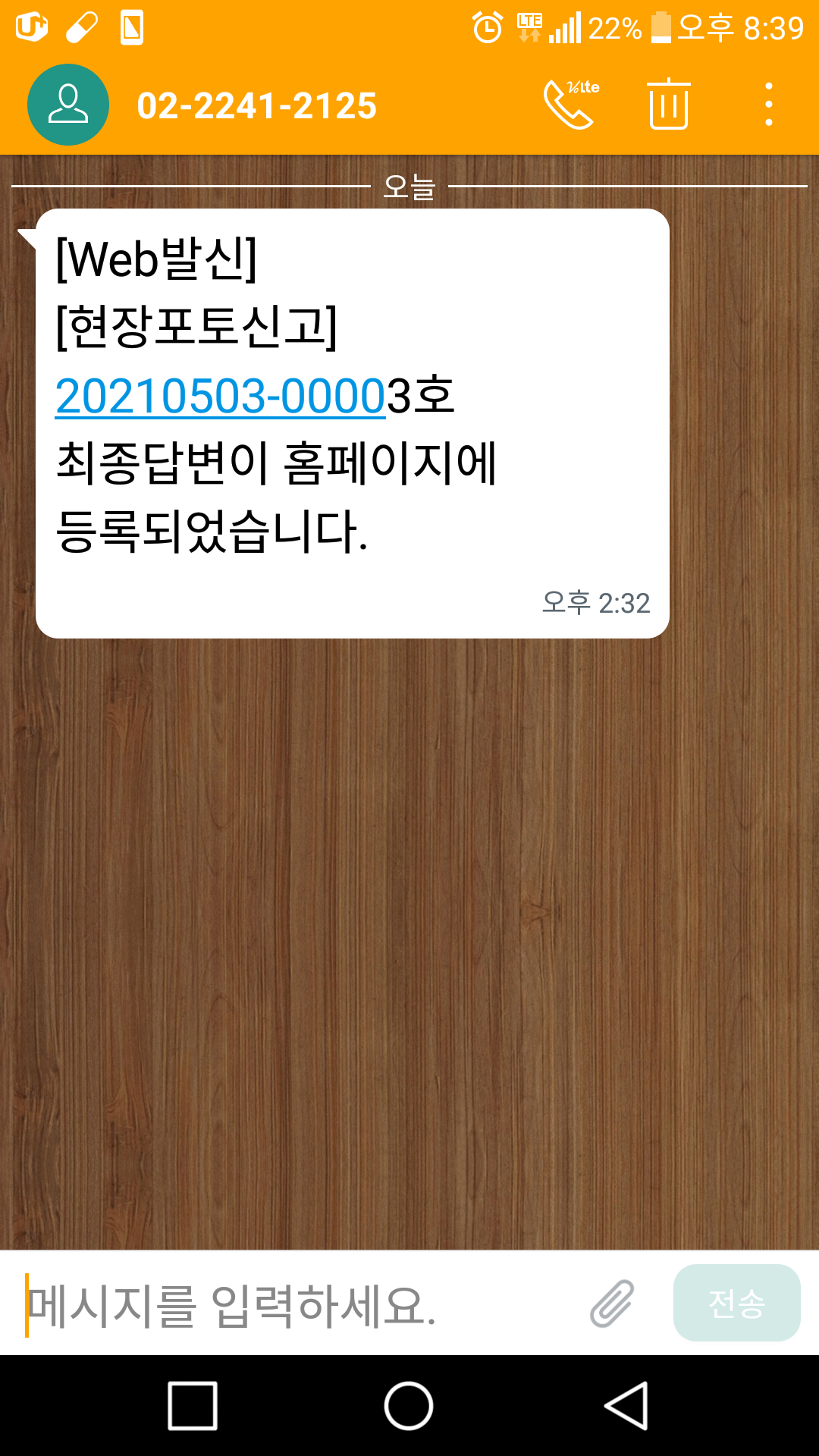Delete messages with the trash icon
819x1456 pixels.
(669, 104)
